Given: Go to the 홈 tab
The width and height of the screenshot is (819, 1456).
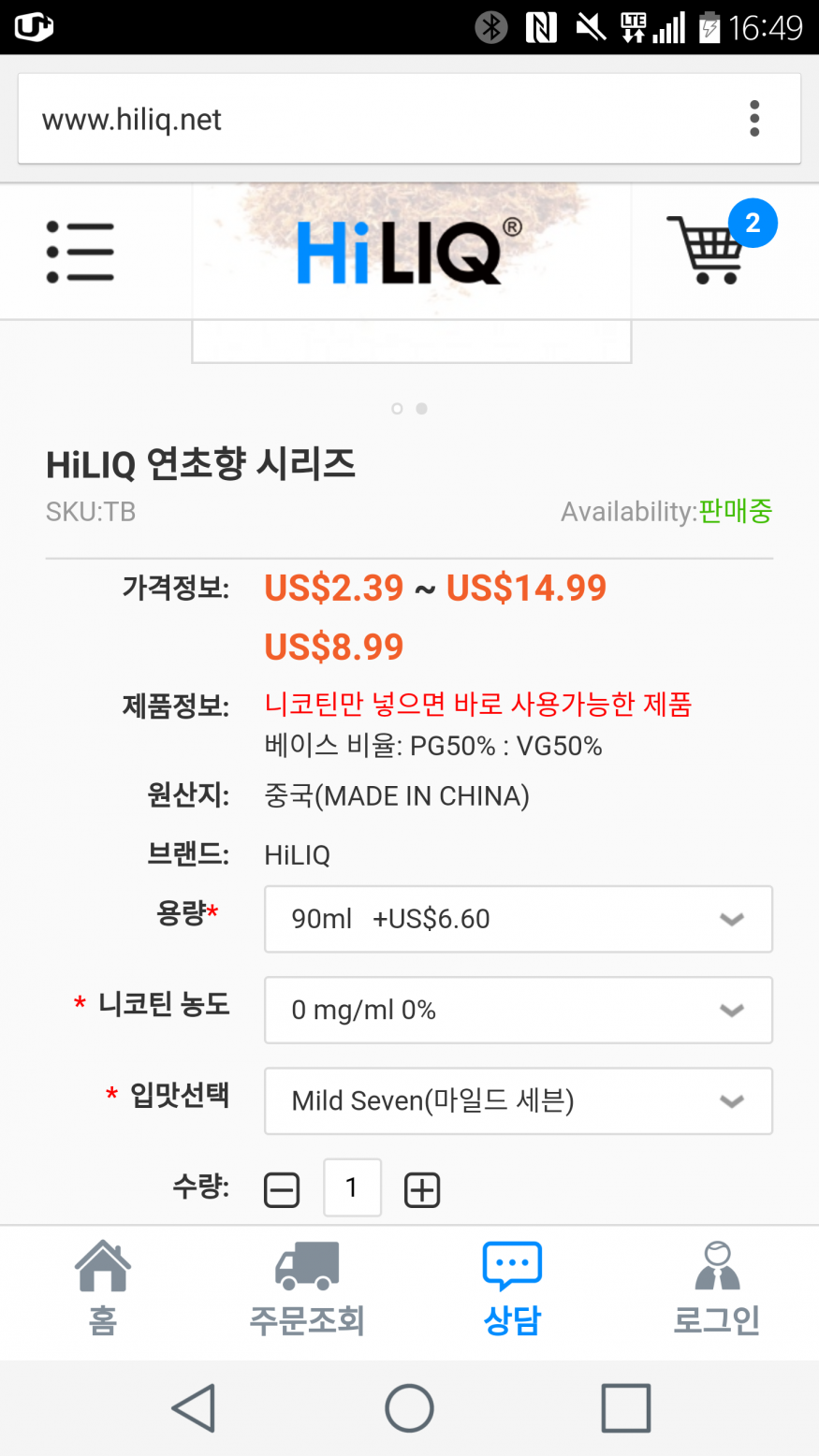Looking at the screenshot, I should (x=102, y=1289).
